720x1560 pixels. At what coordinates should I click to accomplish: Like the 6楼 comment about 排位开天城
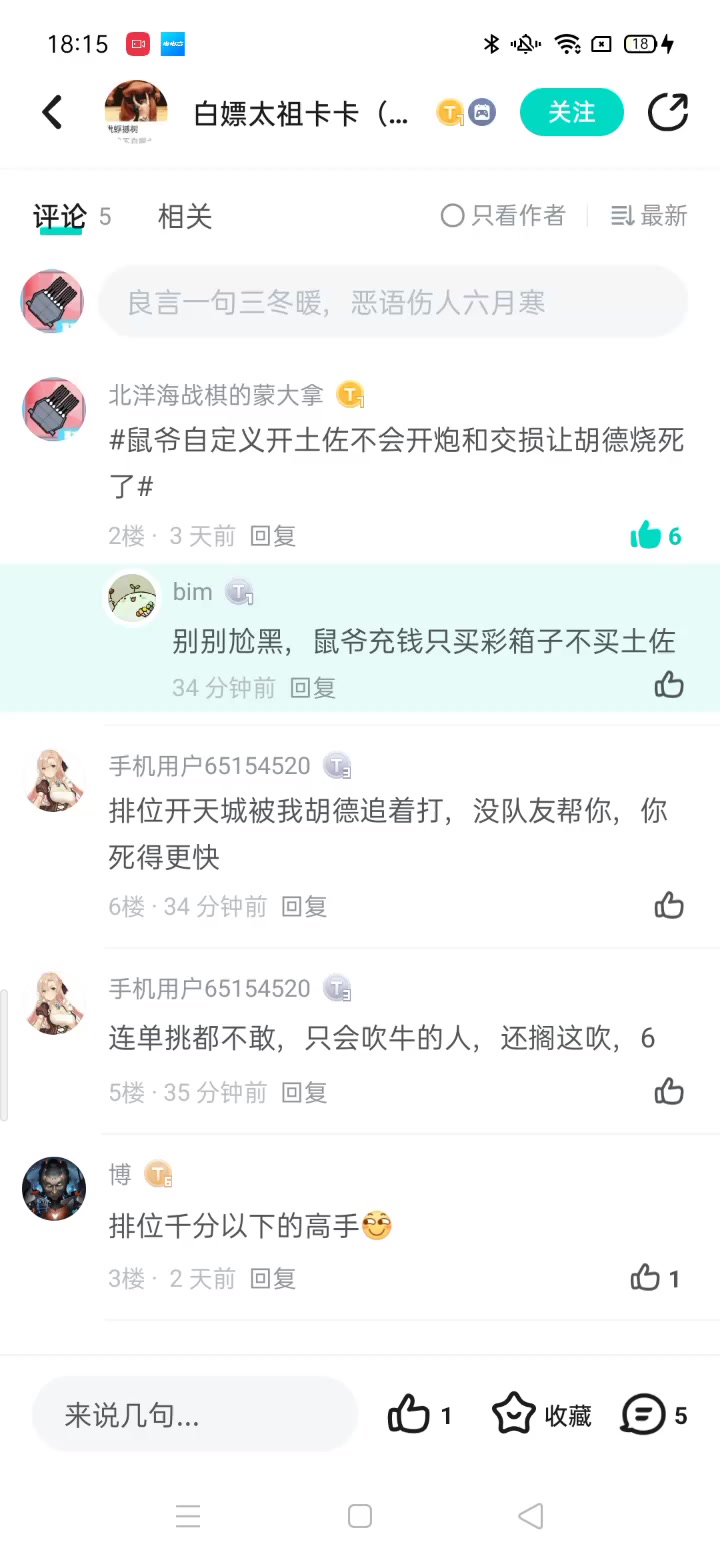(669, 905)
